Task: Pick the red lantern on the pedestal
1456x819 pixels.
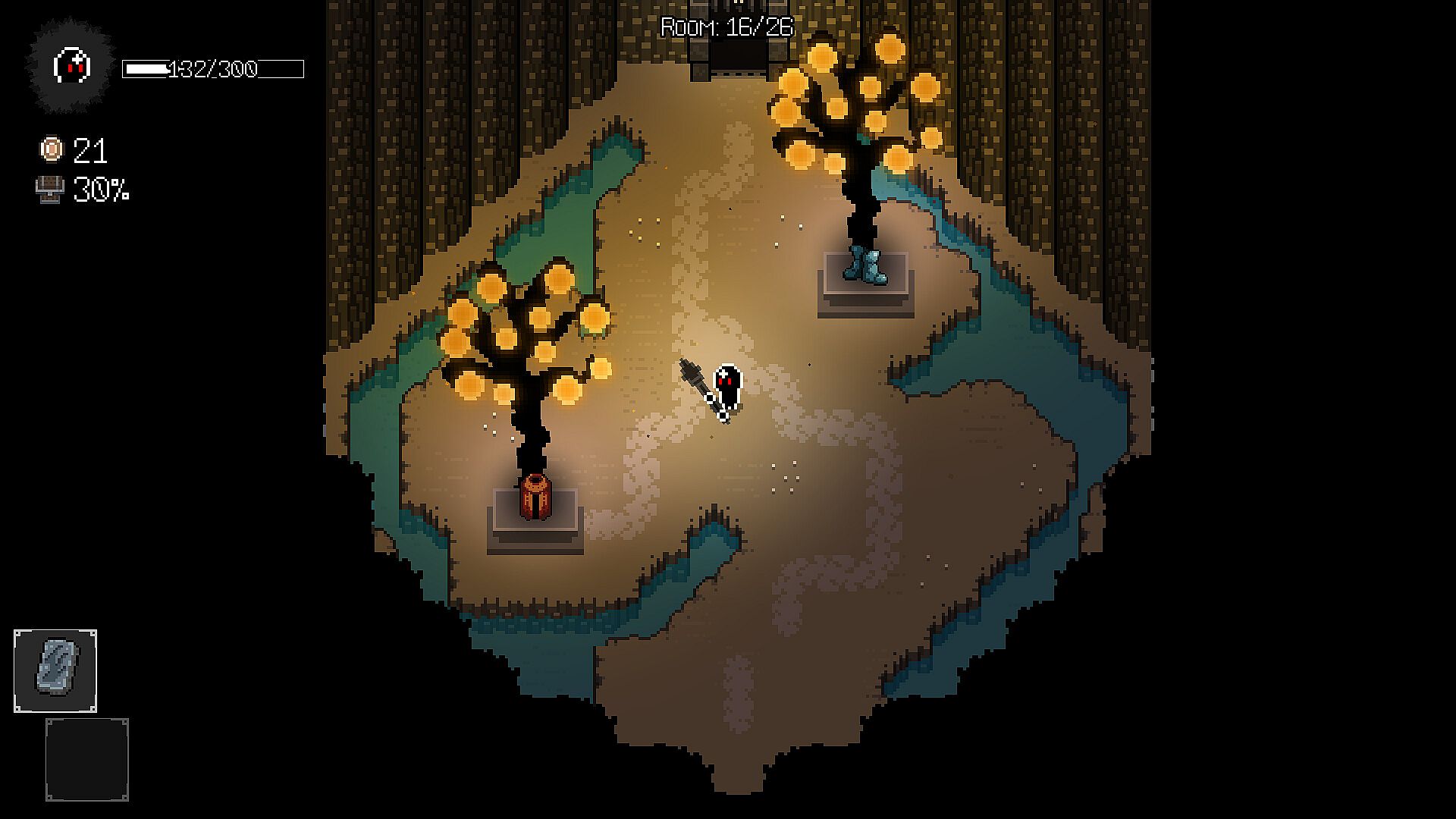Action: (x=535, y=497)
